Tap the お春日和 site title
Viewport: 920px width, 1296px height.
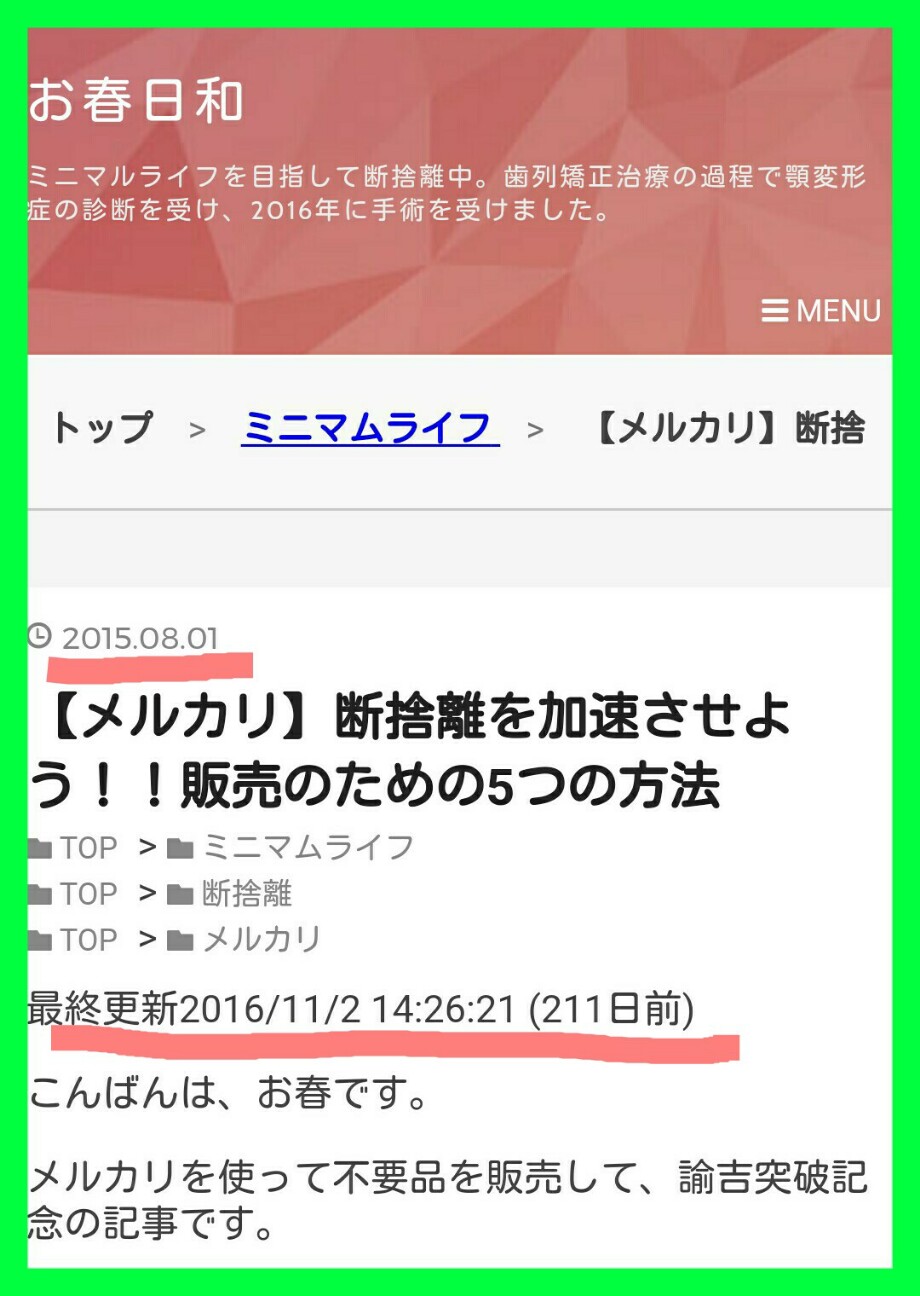(136, 102)
